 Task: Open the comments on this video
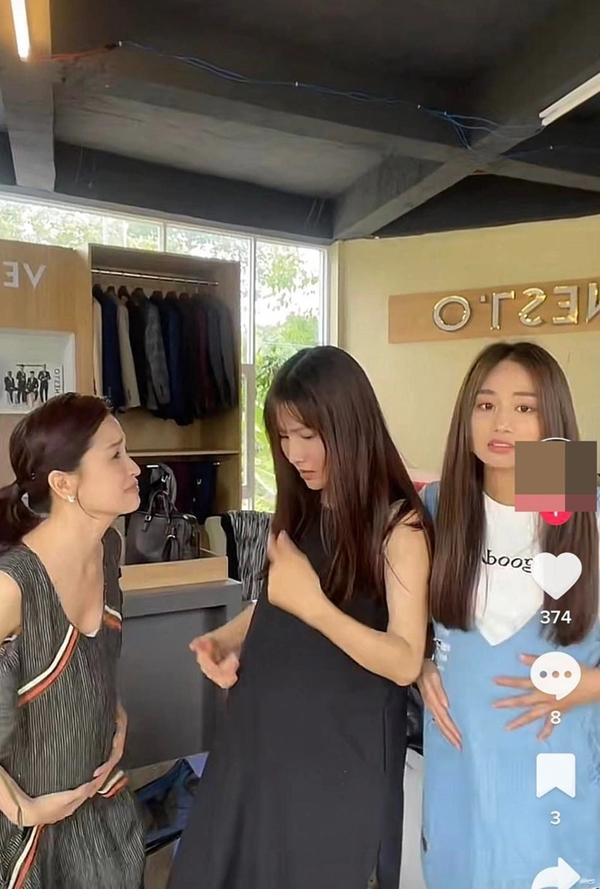[x=555, y=675]
